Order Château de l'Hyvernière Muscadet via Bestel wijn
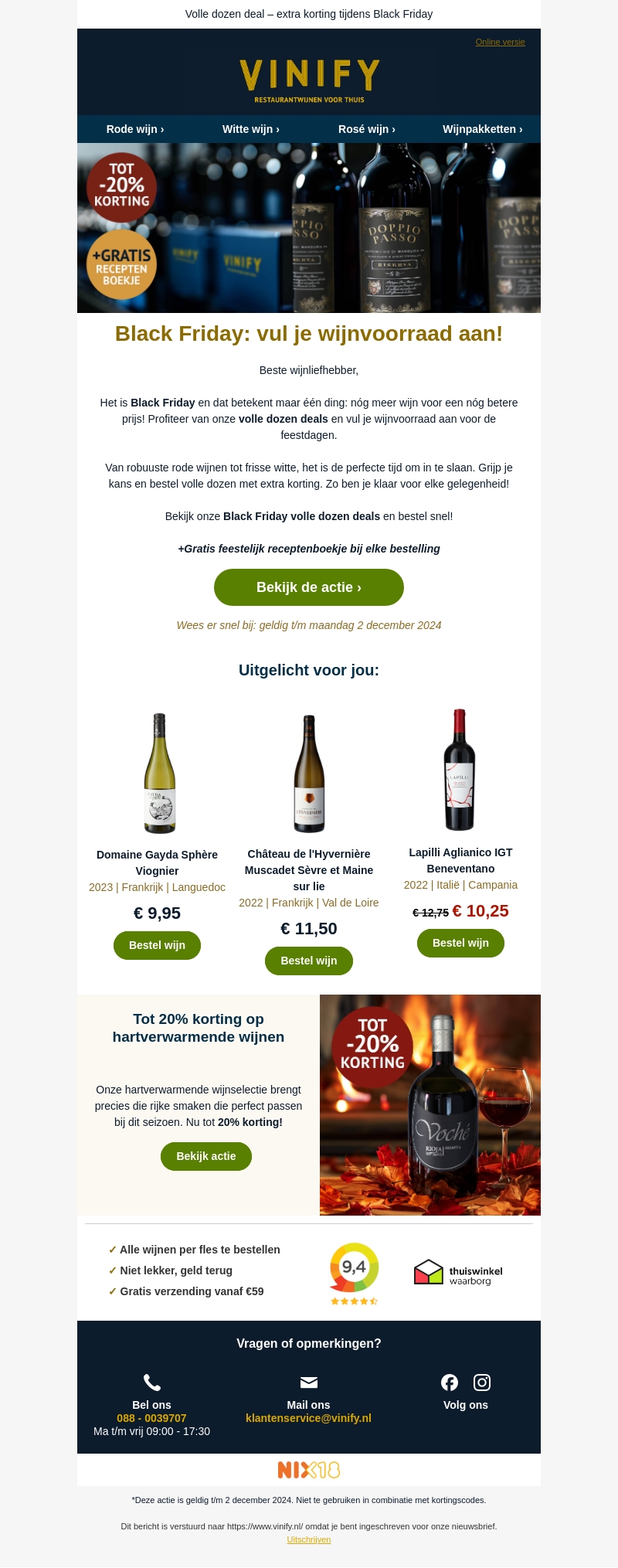The image size is (618, 1568). coord(309,961)
